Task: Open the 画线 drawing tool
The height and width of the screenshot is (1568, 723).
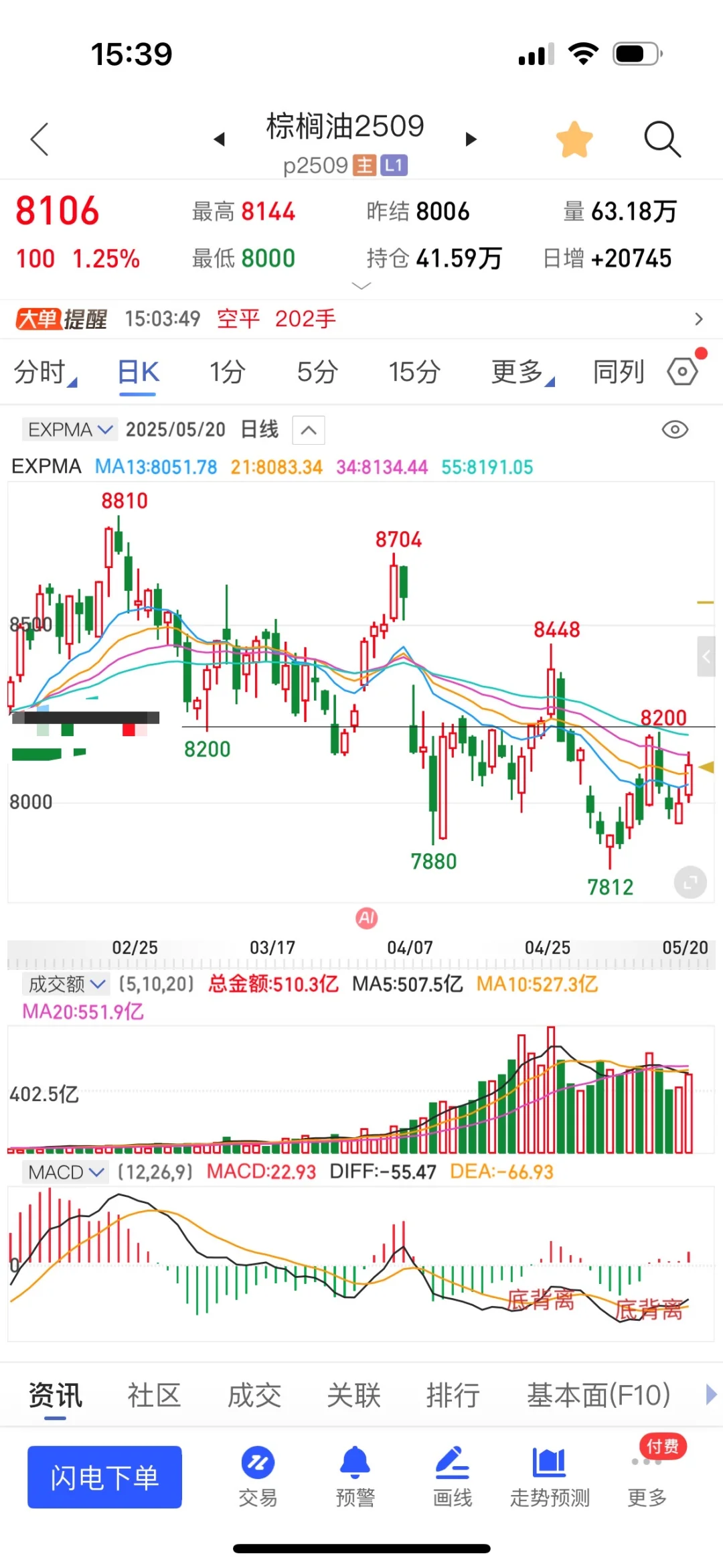Action: click(x=453, y=1477)
